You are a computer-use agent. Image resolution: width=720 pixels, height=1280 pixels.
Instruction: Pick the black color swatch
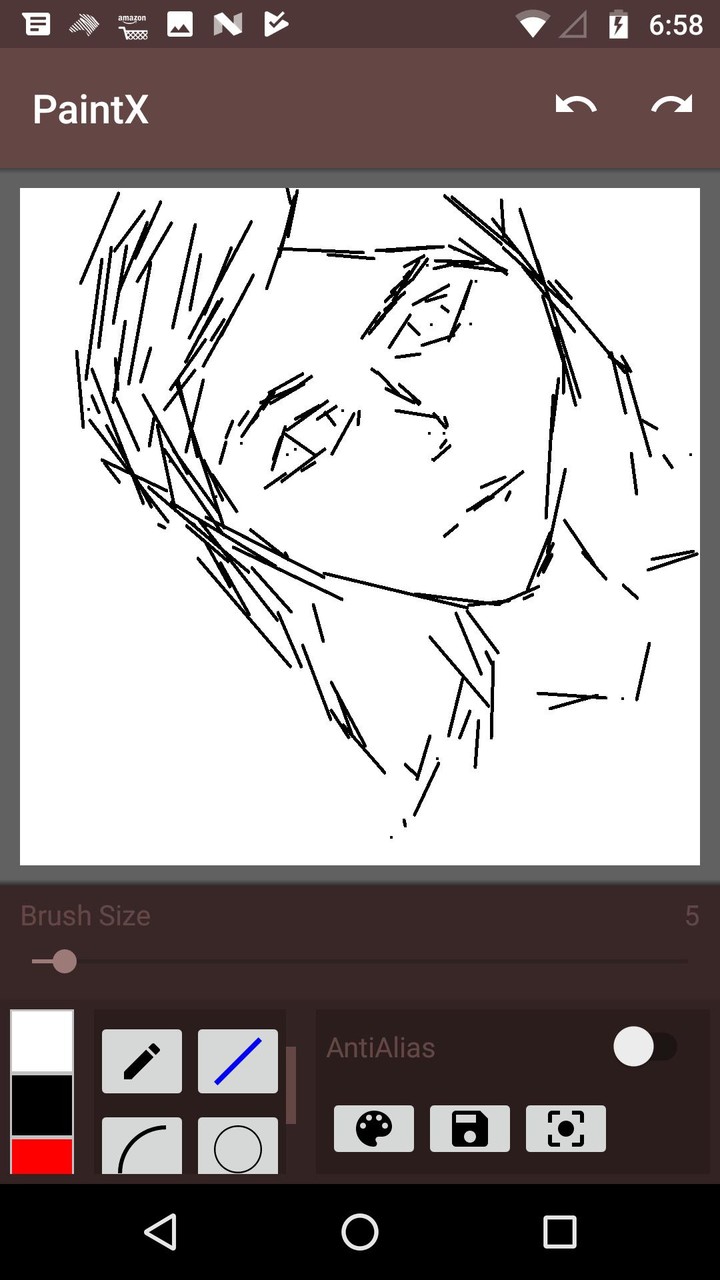[x=42, y=1105]
